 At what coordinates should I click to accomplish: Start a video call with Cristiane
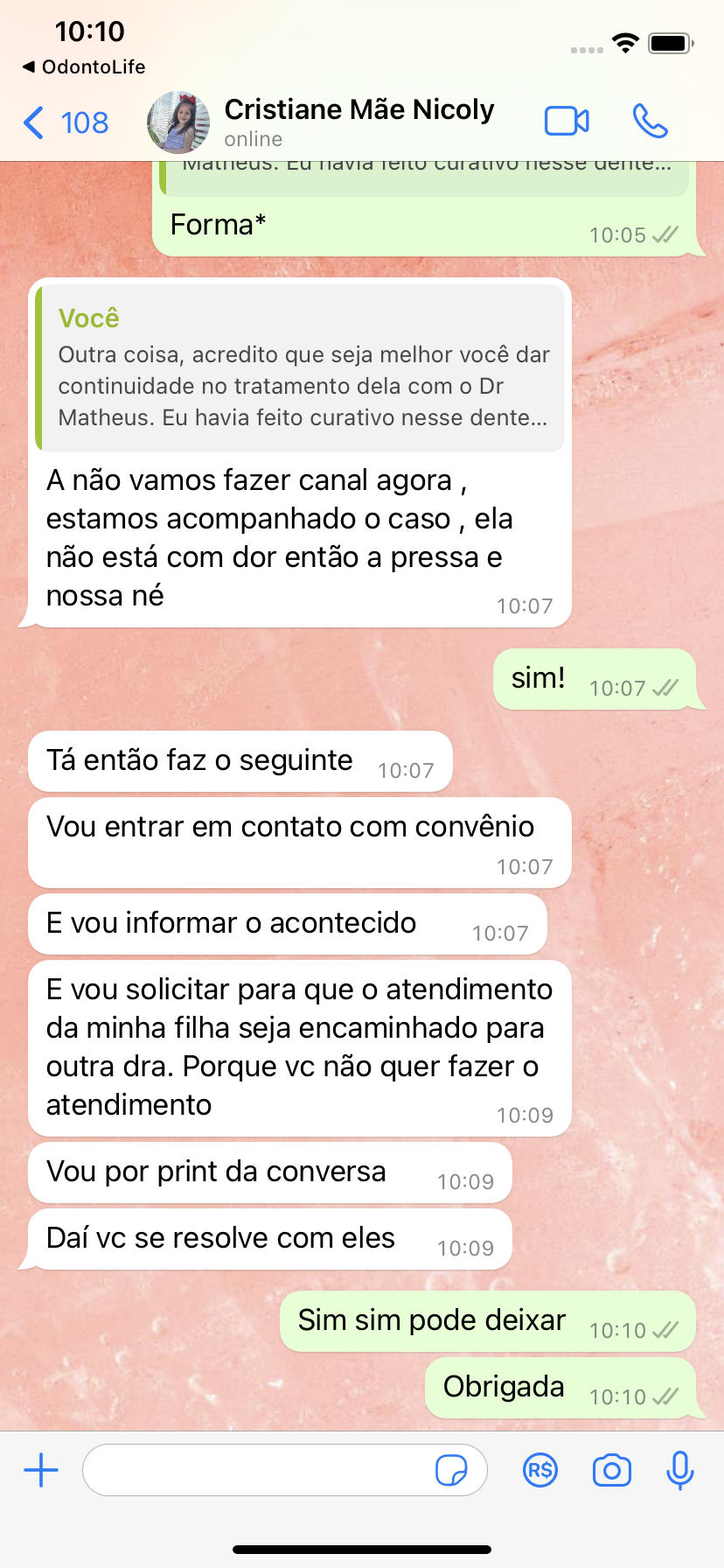tap(567, 122)
